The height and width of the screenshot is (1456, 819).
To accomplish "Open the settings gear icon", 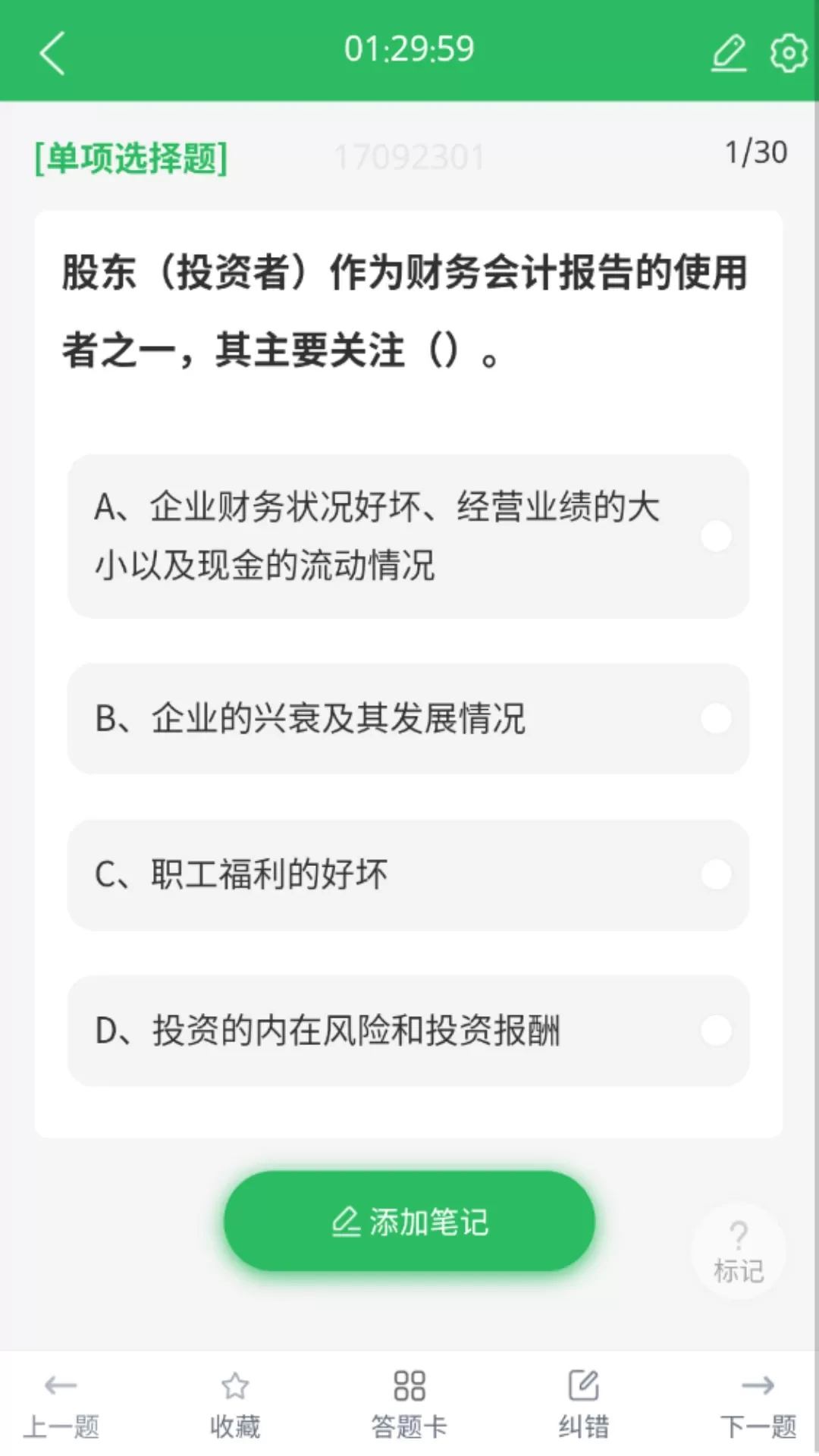I will (789, 53).
